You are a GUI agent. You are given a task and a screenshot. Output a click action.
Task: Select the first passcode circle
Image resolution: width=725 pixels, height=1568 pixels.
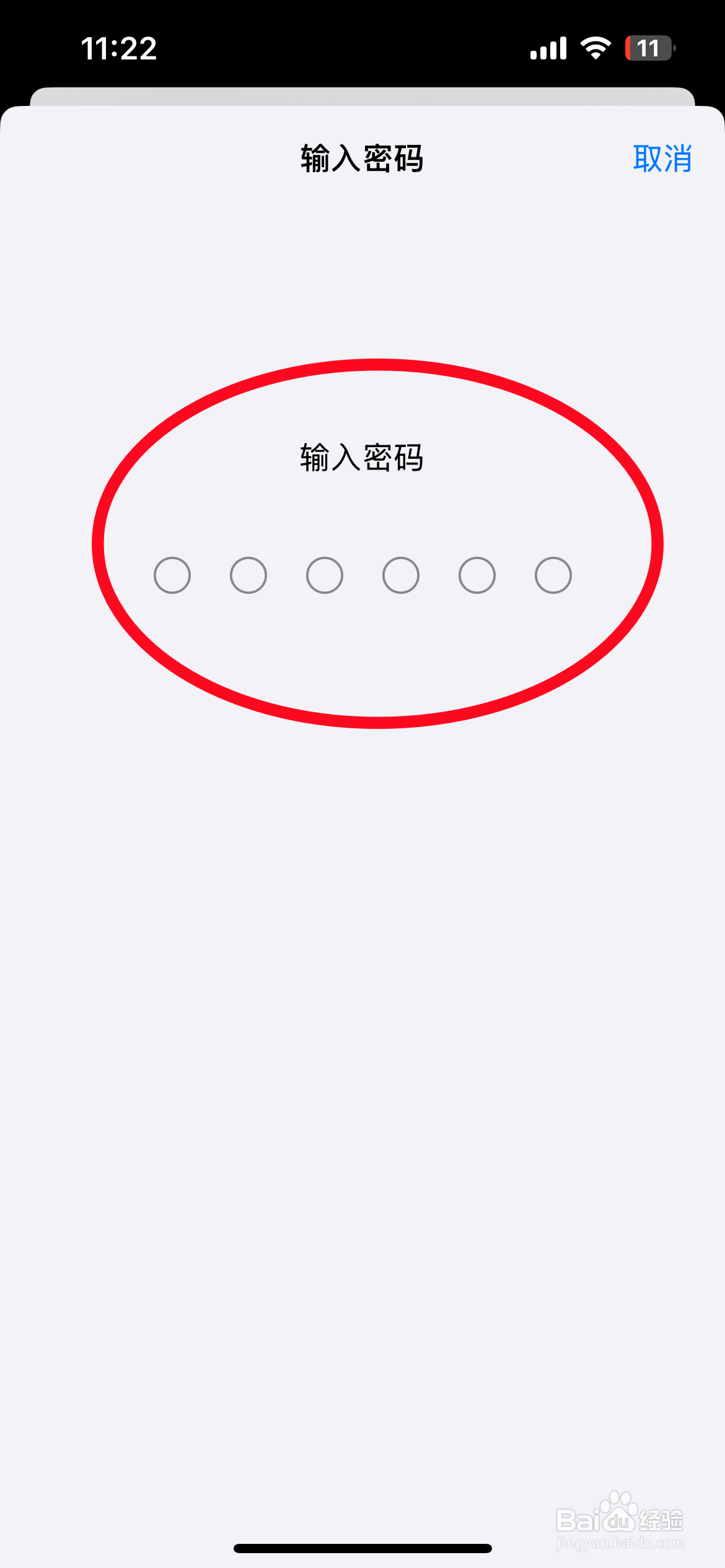click(x=172, y=575)
